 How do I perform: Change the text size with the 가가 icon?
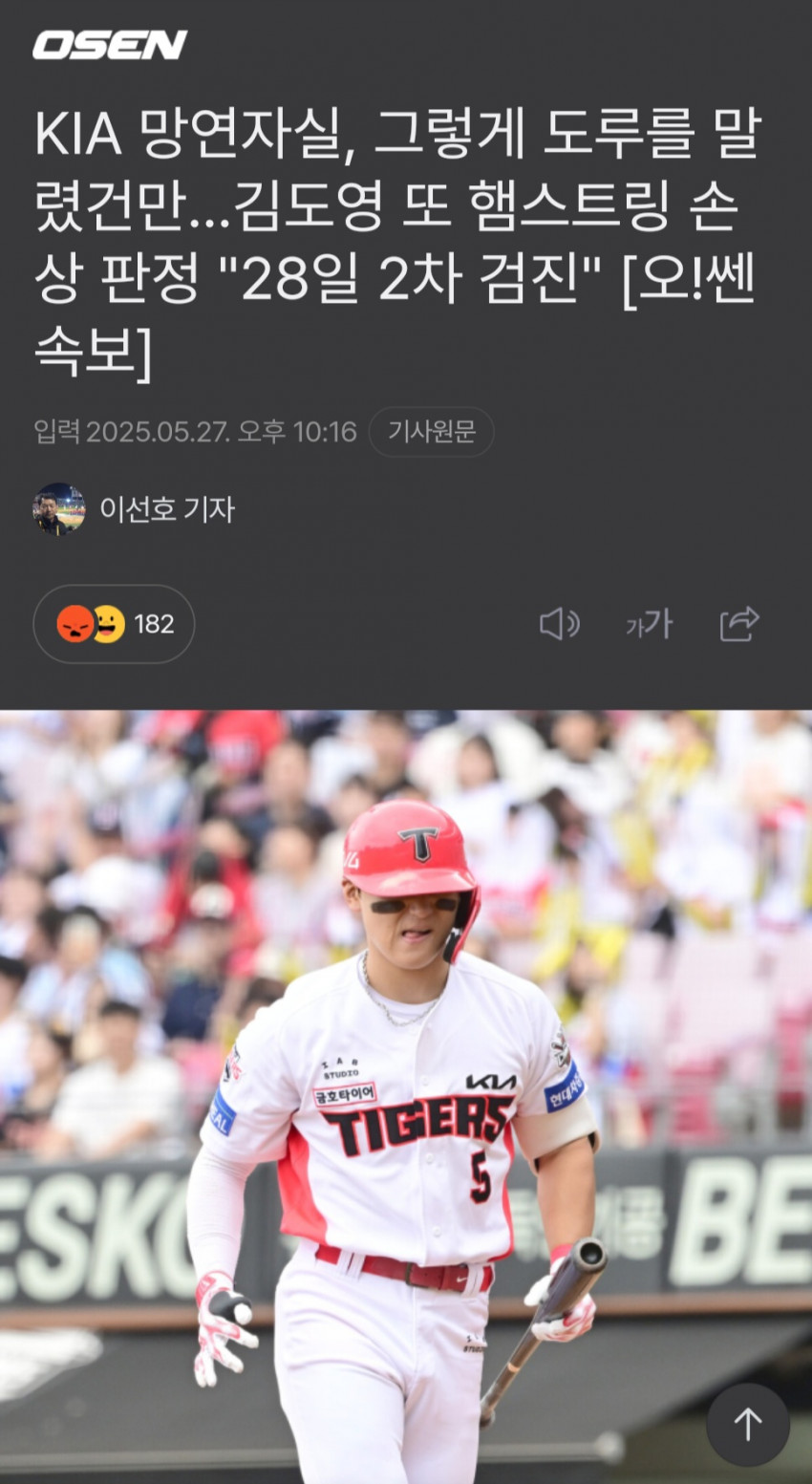649,624
